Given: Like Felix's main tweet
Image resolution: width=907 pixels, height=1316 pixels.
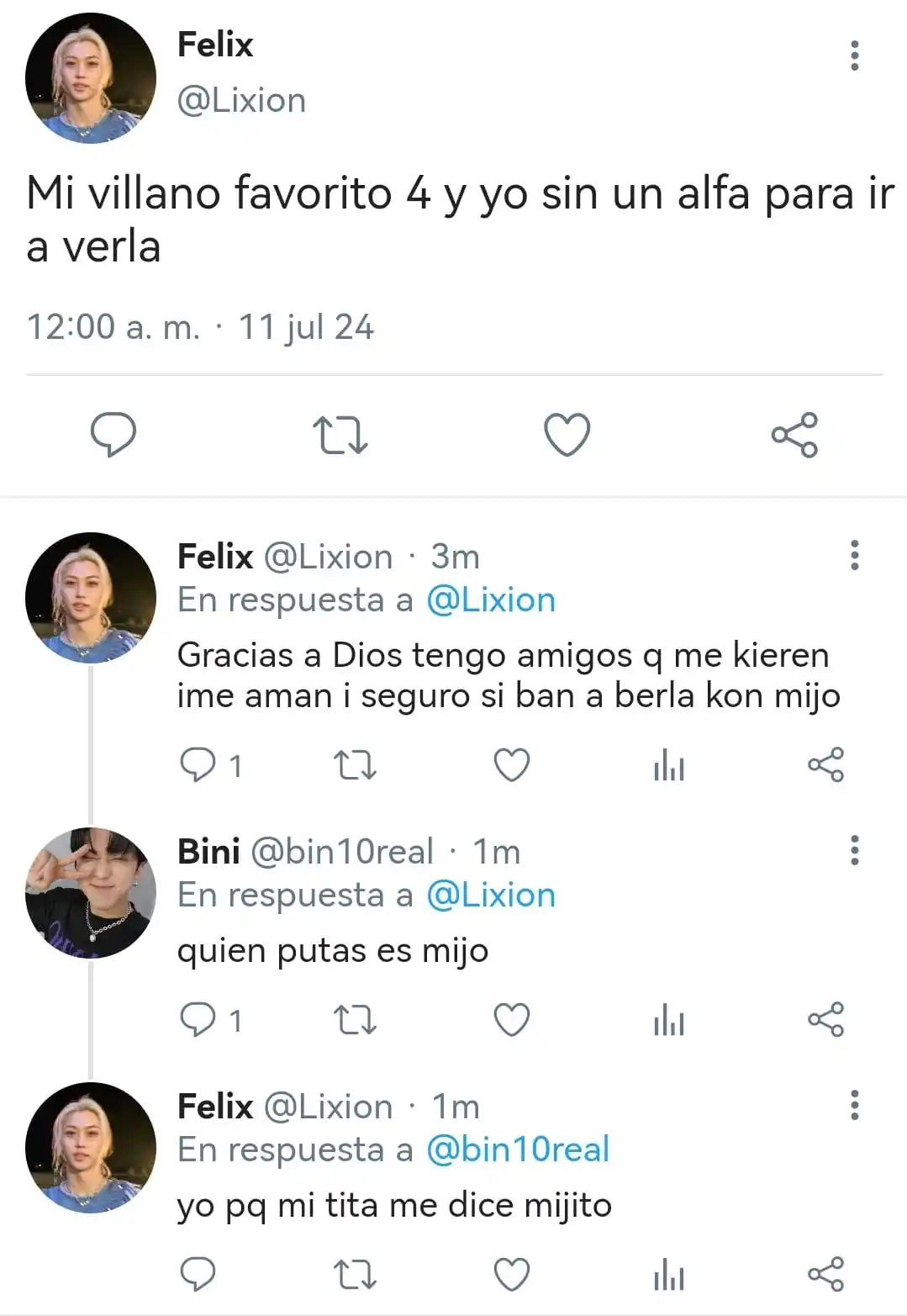Looking at the screenshot, I should click(x=566, y=435).
